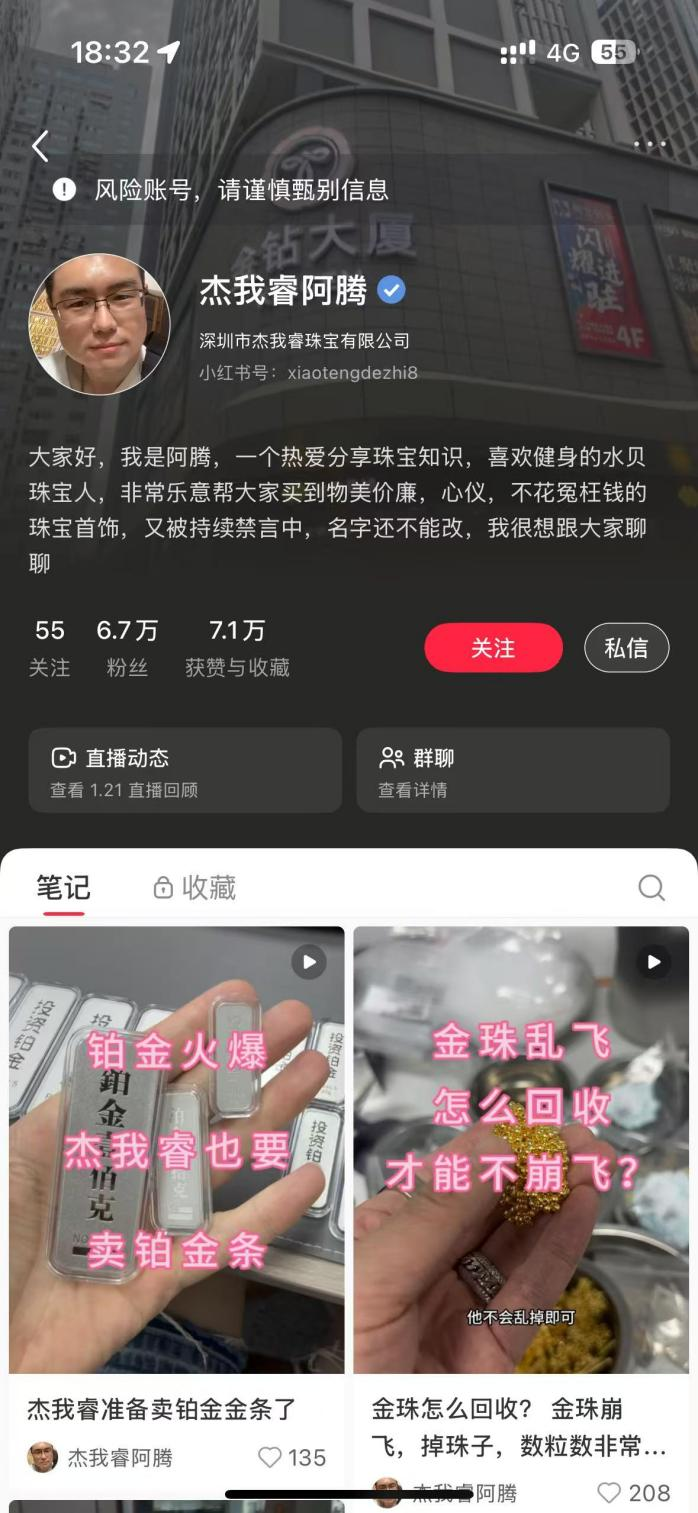Go back with the top-left arrow
The height and width of the screenshot is (1513, 698).
(x=40, y=146)
